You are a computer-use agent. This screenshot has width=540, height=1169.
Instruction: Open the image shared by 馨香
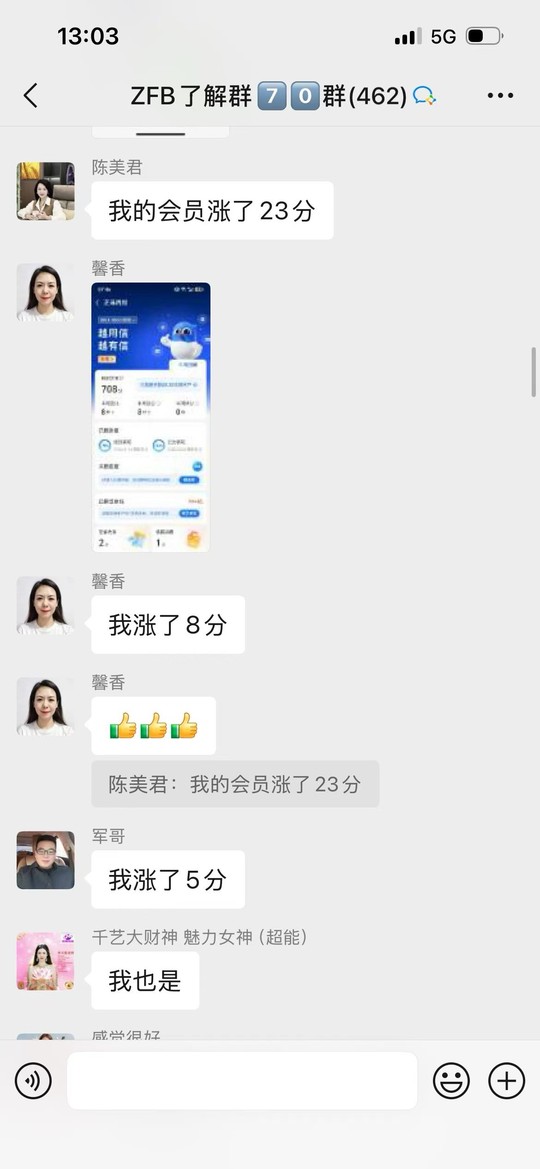151,417
